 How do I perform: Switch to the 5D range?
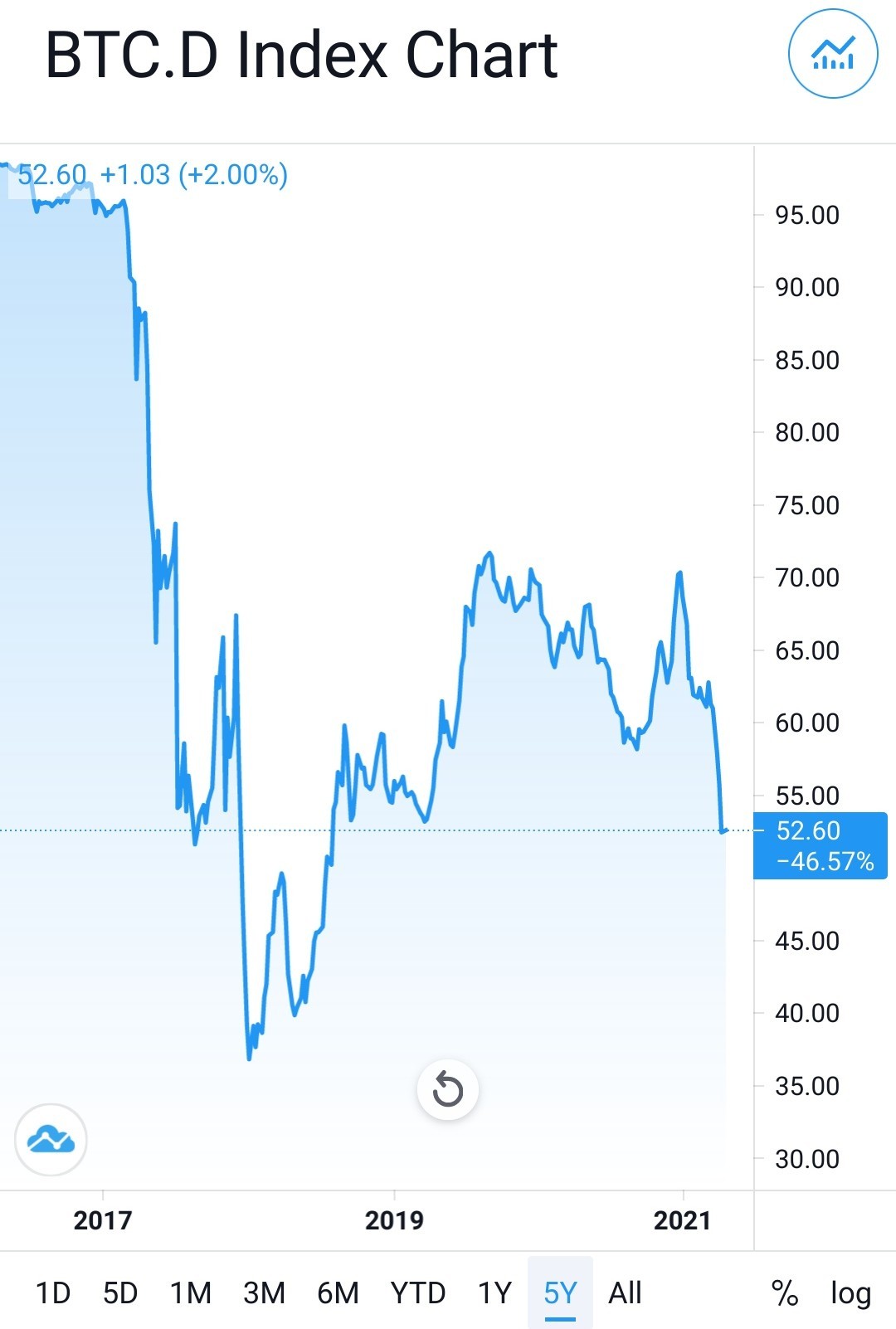[120, 1292]
